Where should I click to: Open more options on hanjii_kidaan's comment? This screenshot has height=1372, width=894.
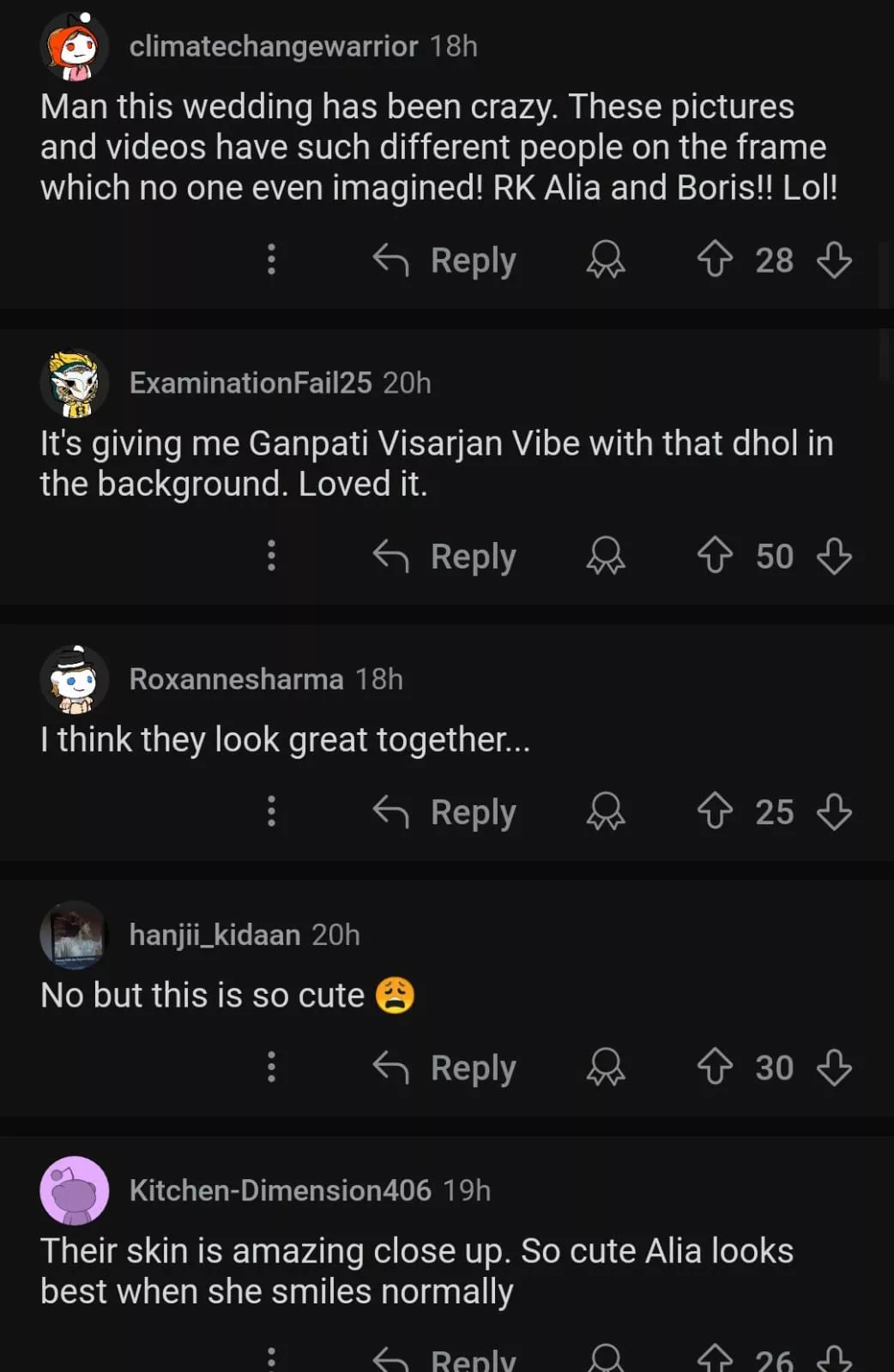click(271, 1066)
